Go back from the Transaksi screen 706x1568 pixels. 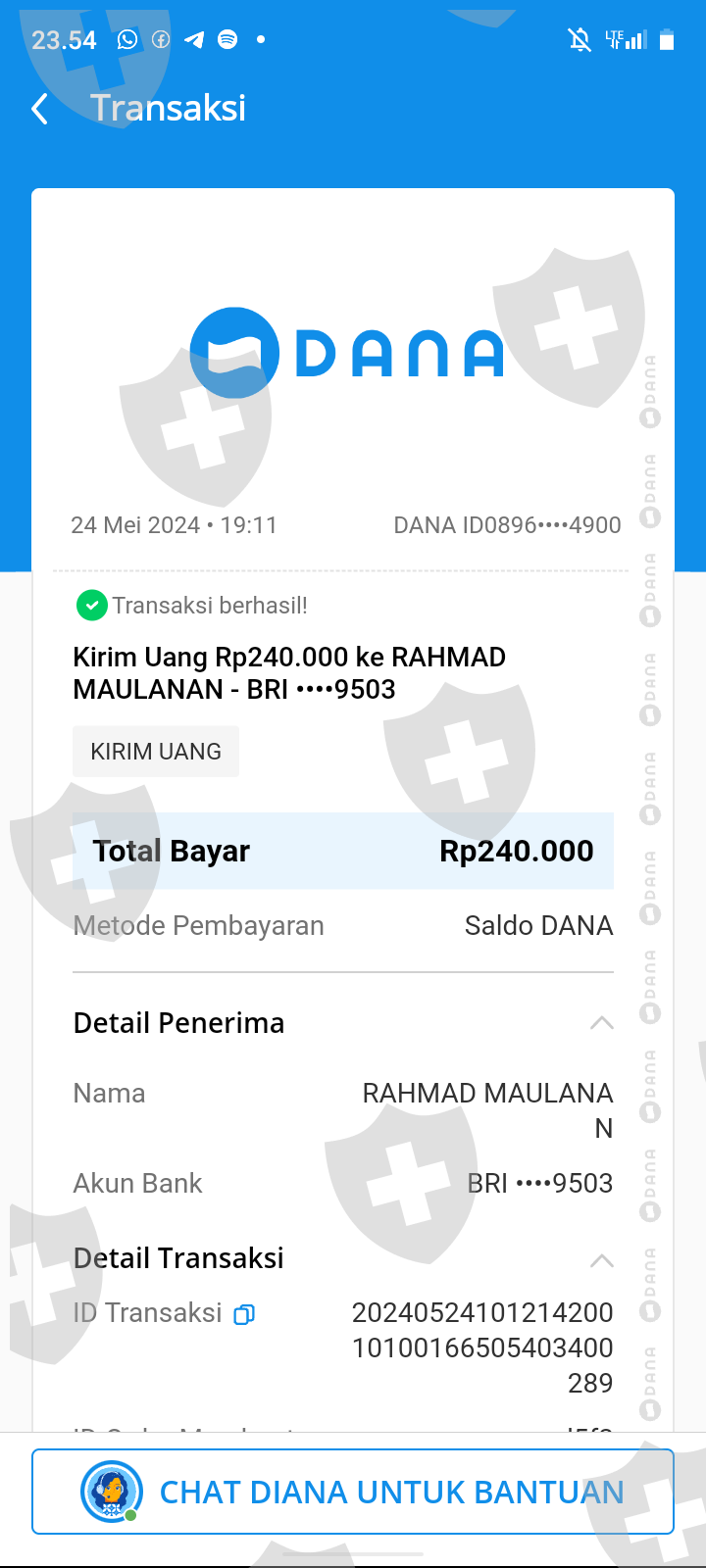40,109
